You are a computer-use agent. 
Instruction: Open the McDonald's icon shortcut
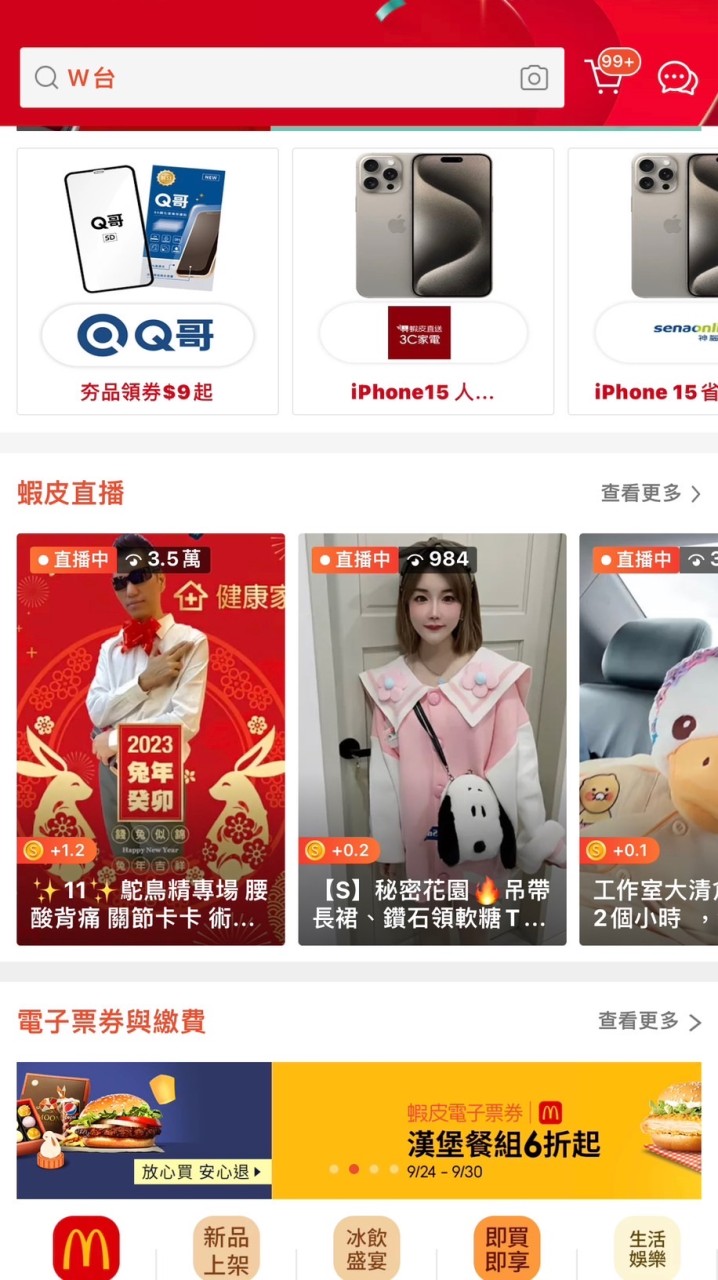click(x=86, y=1248)
